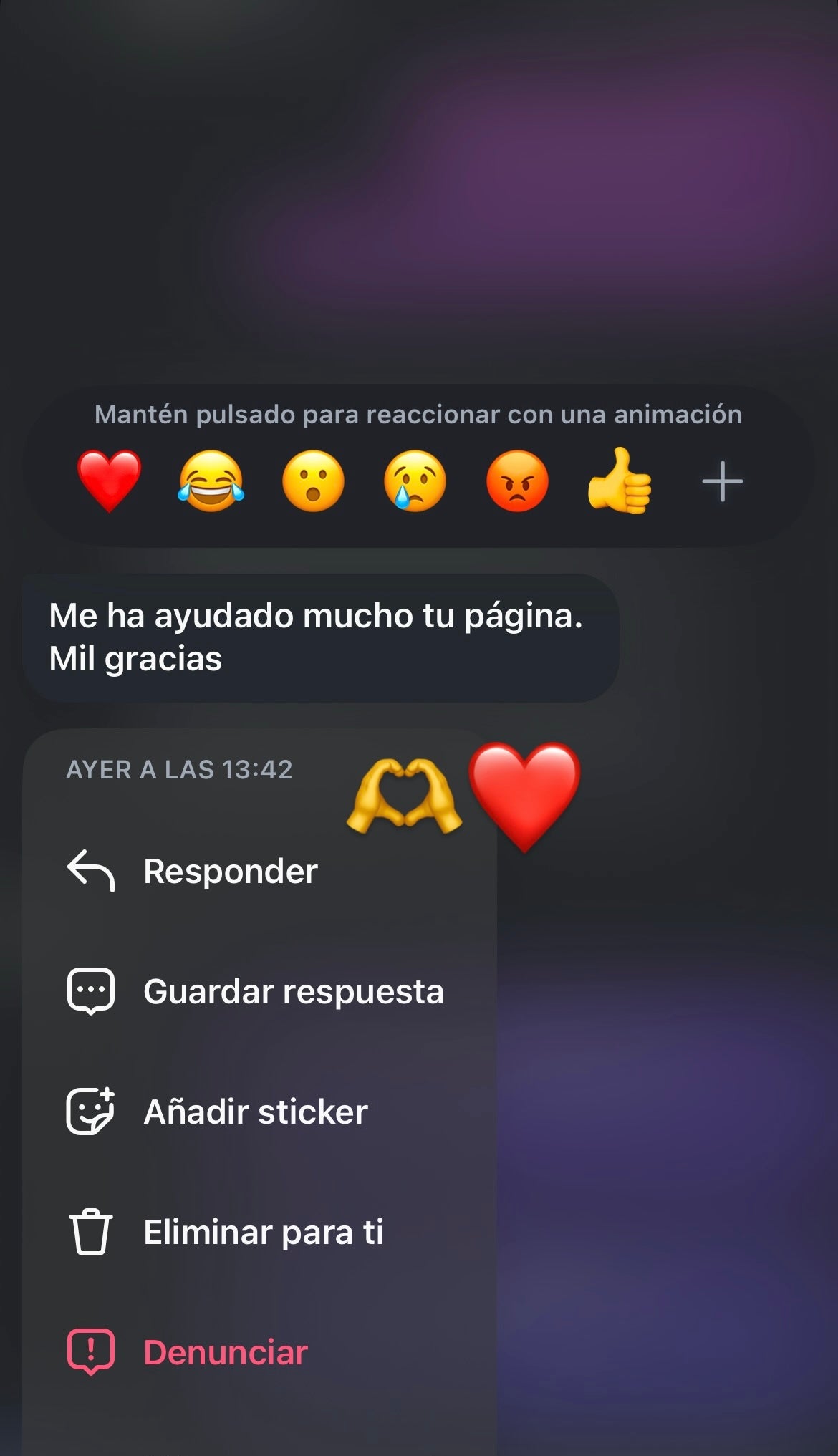The image size is (838, 1456).
Task: Select Responder to reply to message
Action: 229,872
